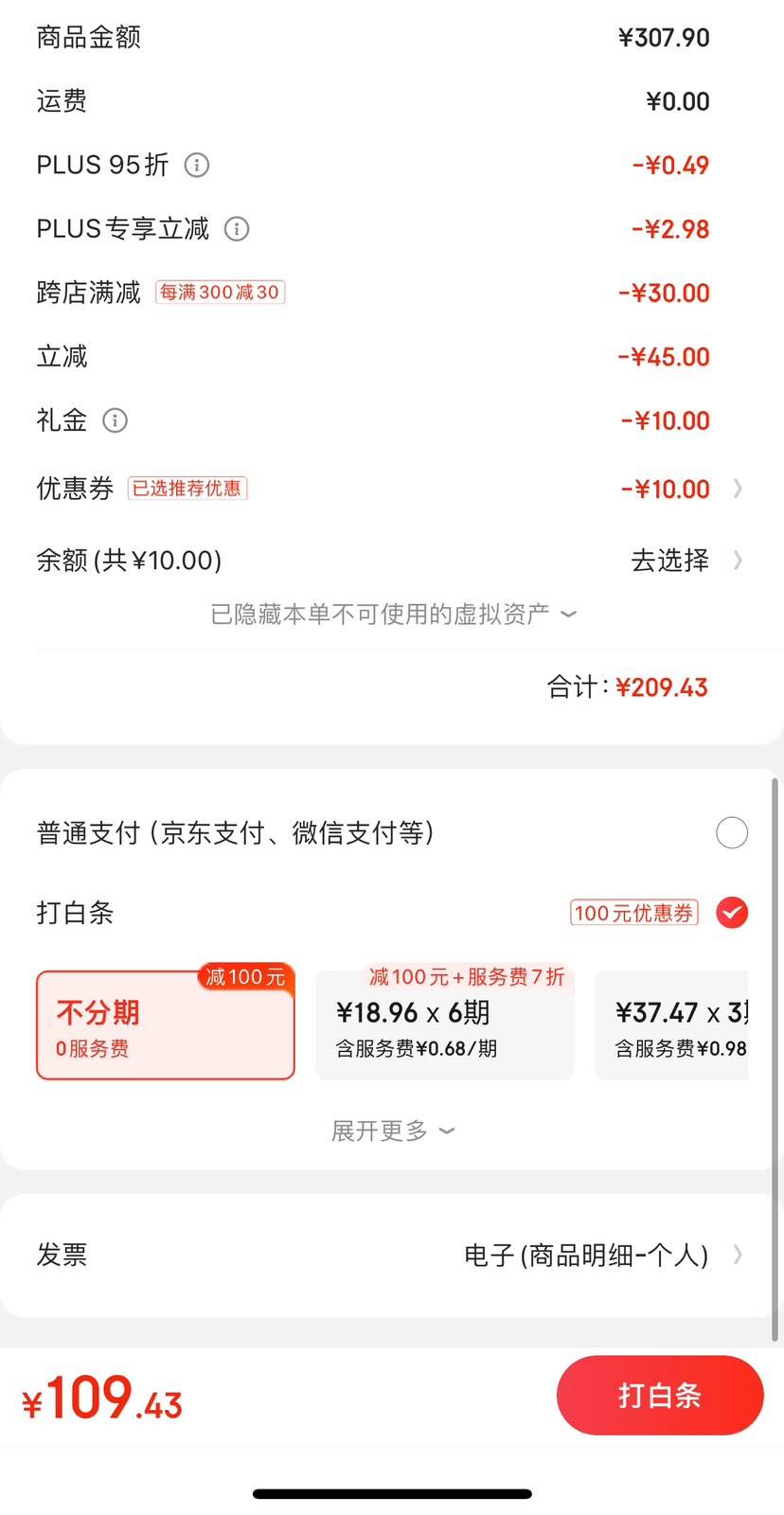The image size is (784, 1515).
Task: Tap the info icon beside PLUS 95折
Action: coord(196,166)
